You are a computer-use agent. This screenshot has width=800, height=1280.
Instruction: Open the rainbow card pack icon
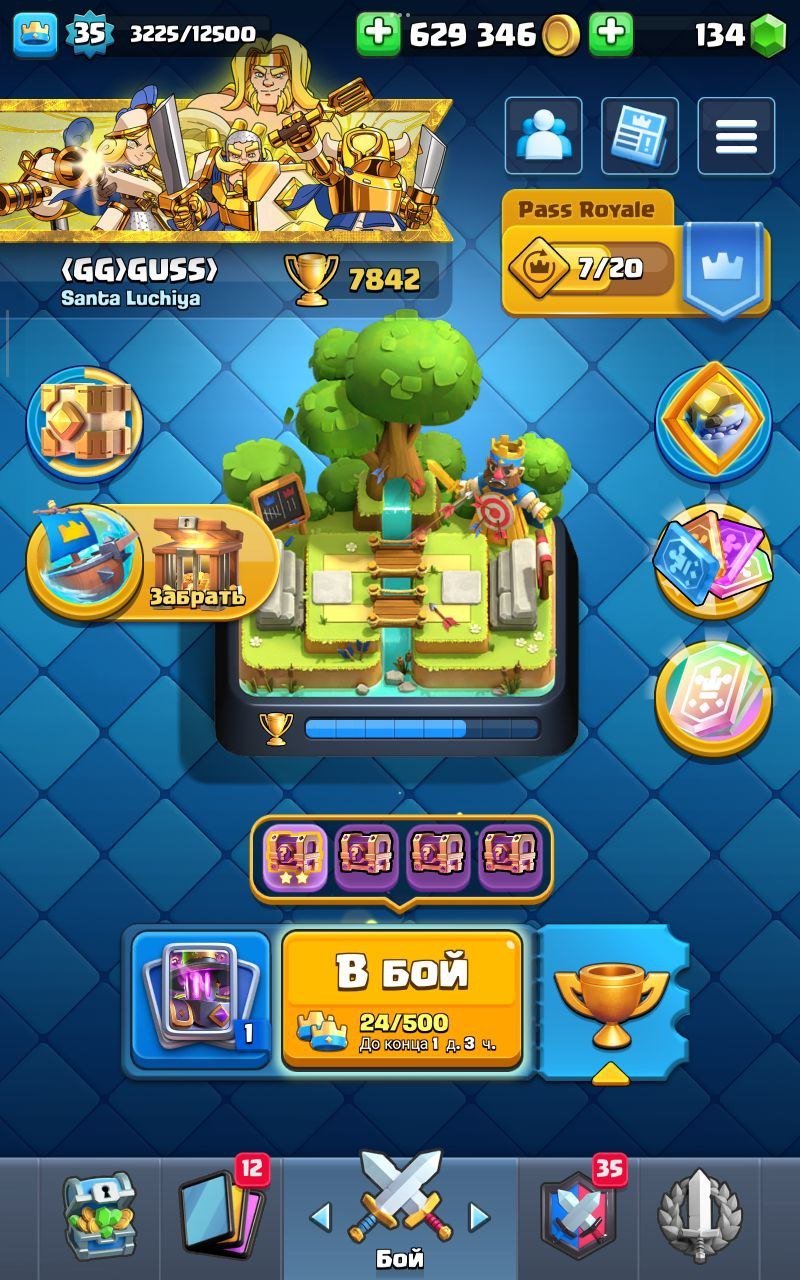[x=713, y=698]
